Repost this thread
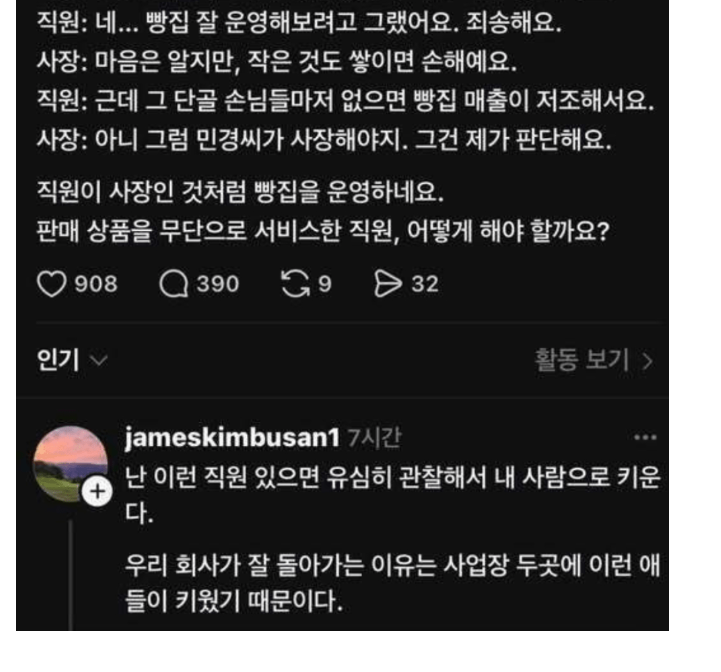Image resolution: width=721 pixels, height=672 pixels. coord(296,284)
